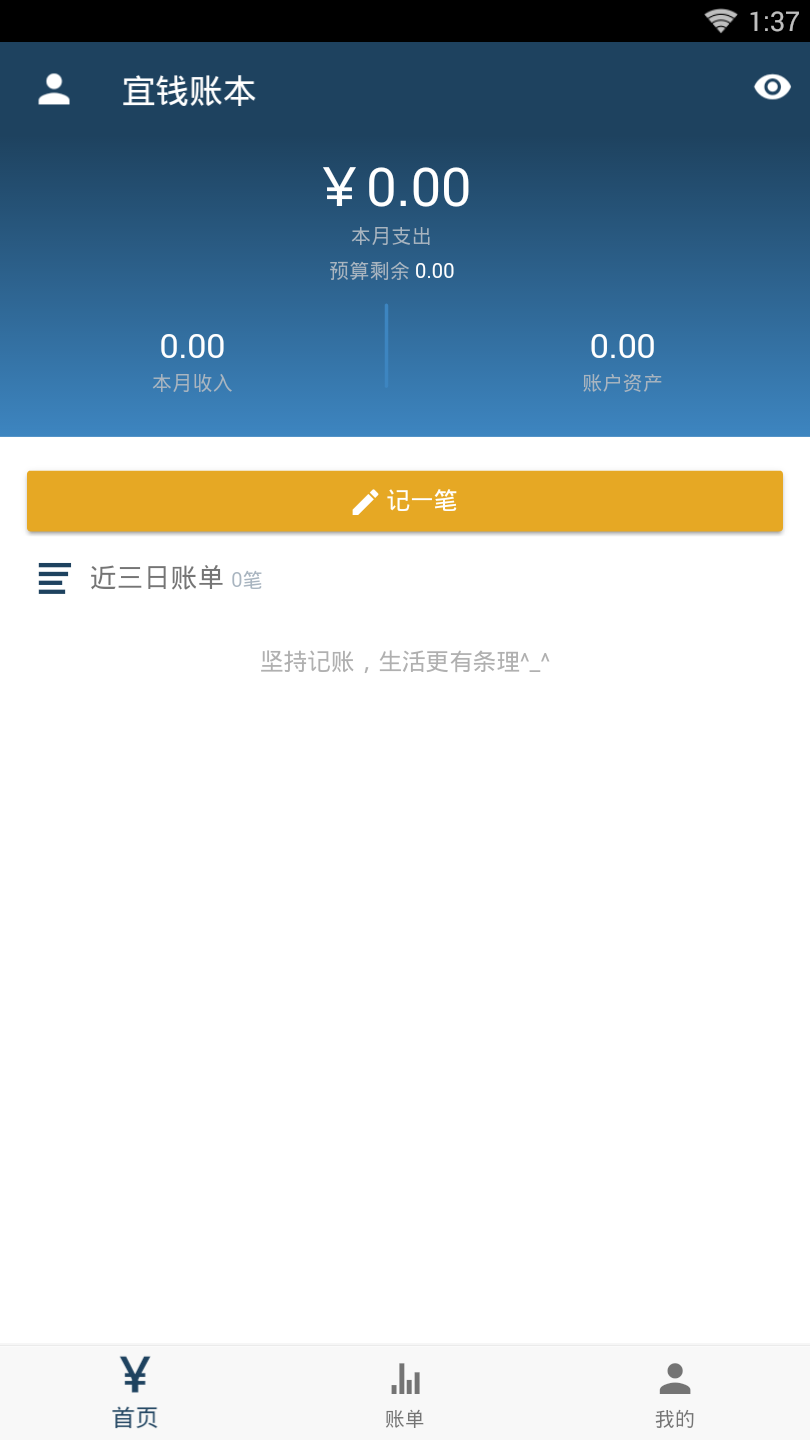Select the 首页 tab
The height and width of the screenshot is (1440, 810).
(x=135, y=1393)
